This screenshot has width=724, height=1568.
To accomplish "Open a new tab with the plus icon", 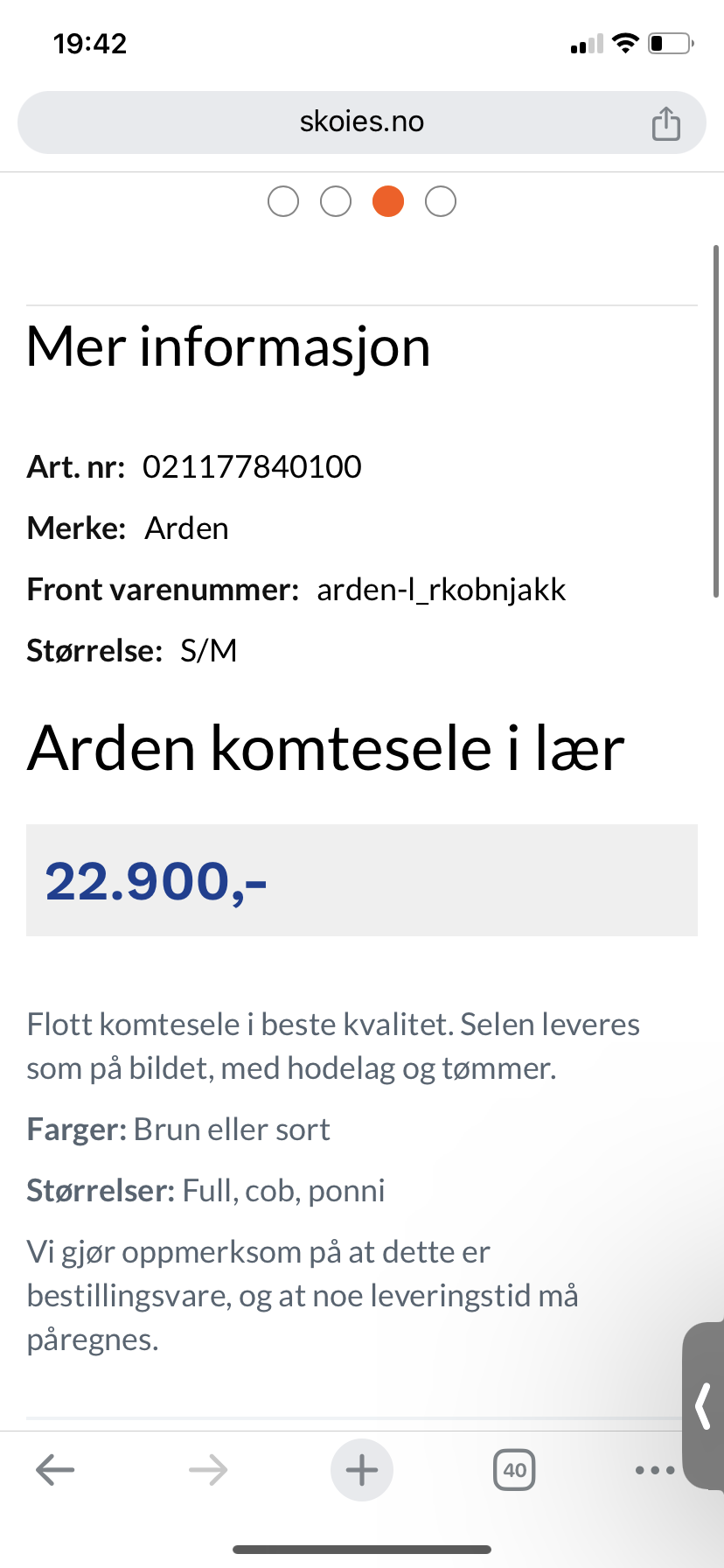I will 361,1470.
